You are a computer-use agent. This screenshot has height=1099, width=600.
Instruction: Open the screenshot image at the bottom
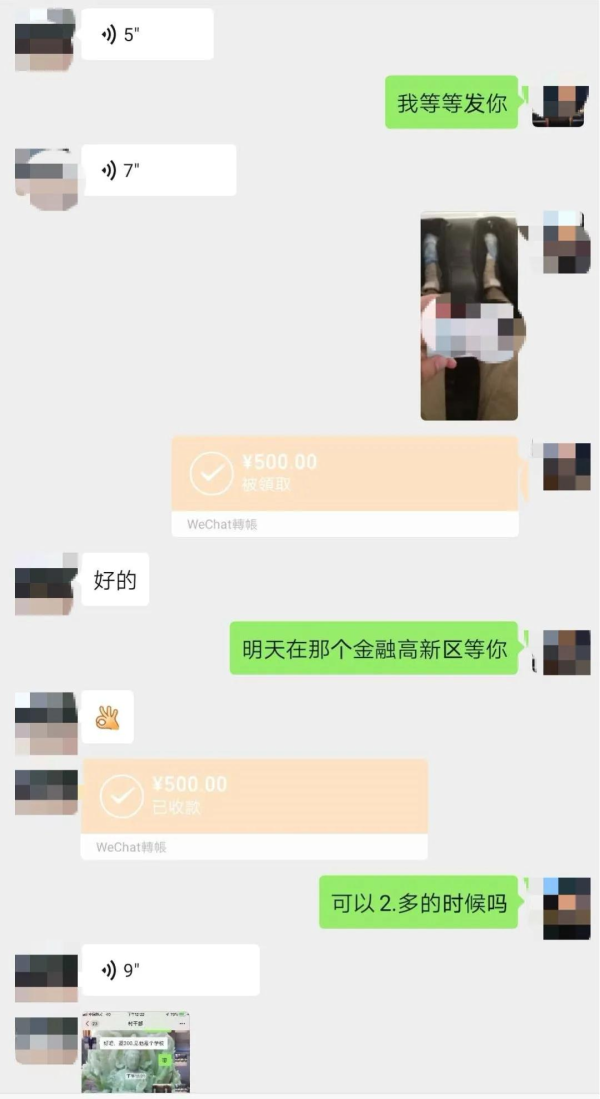135,1051
